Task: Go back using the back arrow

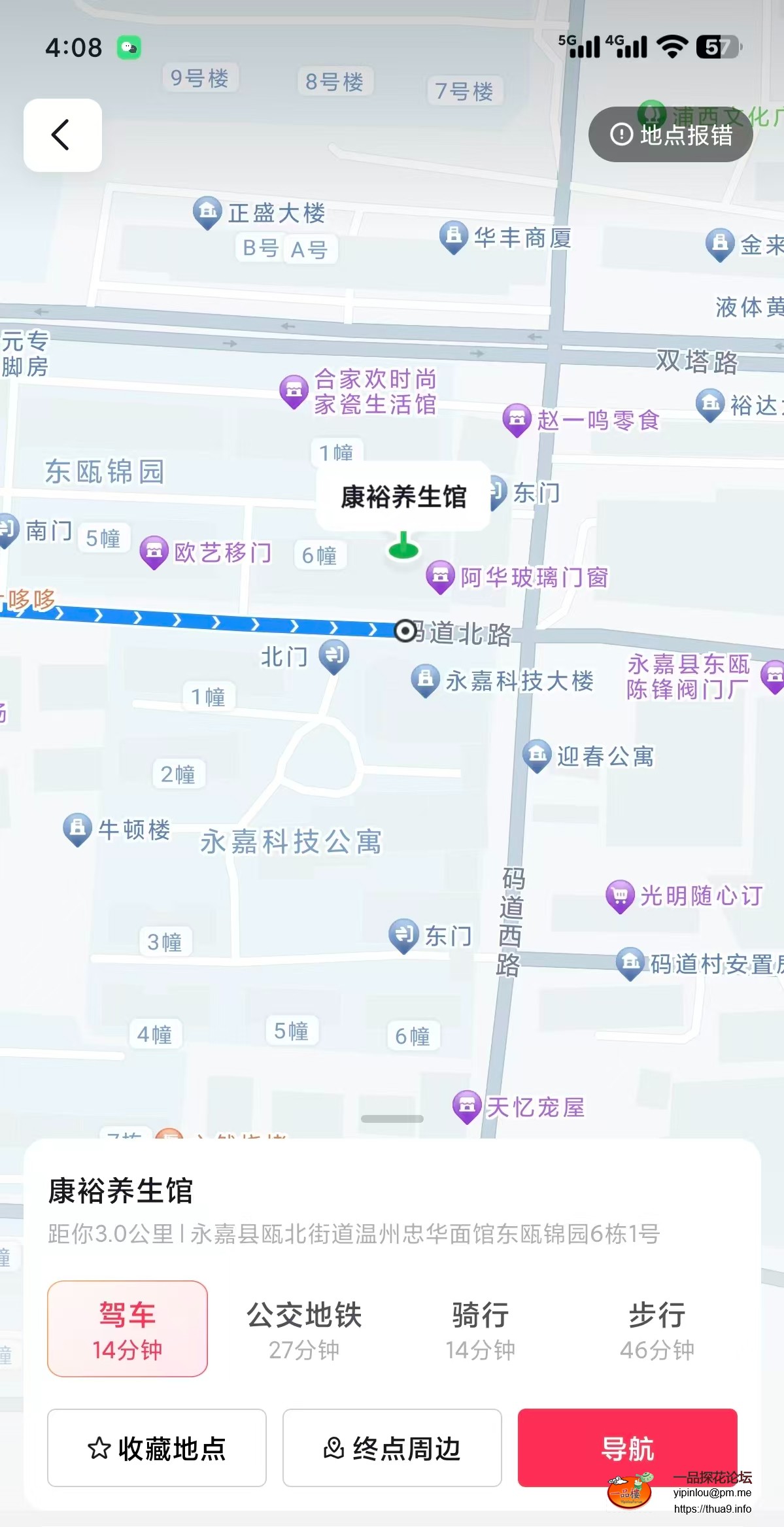Action: [x=62, y=135]
